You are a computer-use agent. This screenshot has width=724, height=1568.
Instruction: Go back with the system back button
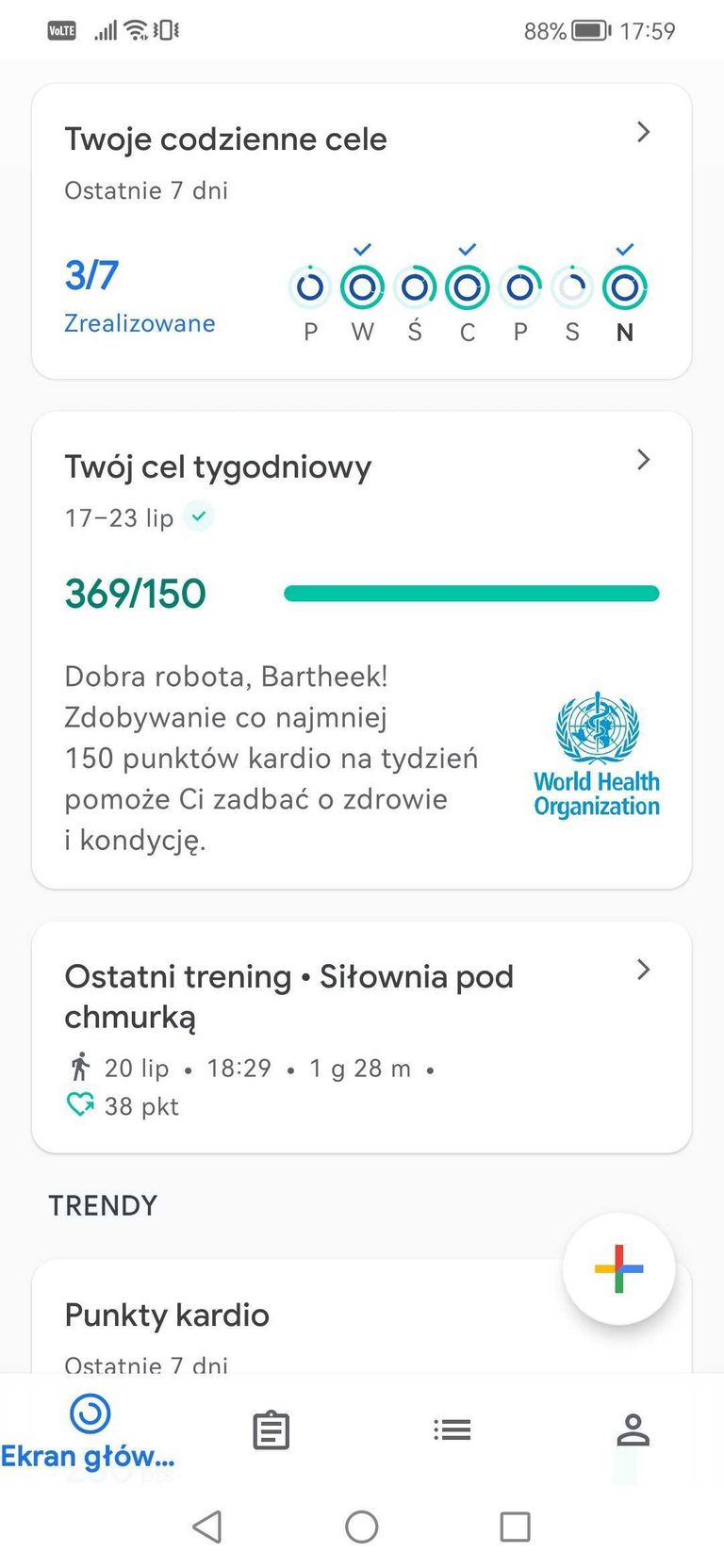(207, 1527)
